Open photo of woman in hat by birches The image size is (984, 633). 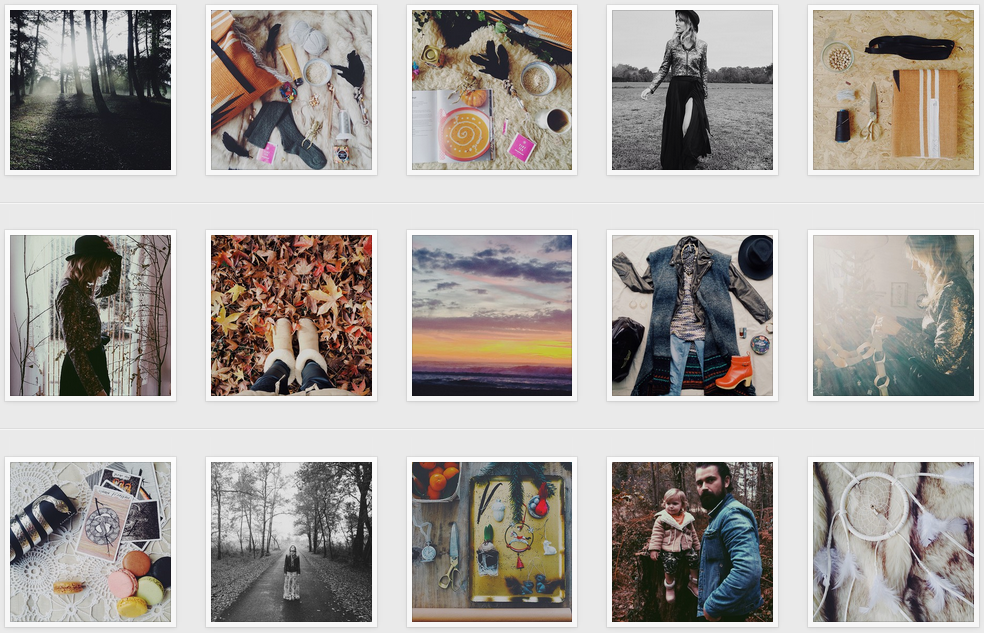(x=90, y=316)
